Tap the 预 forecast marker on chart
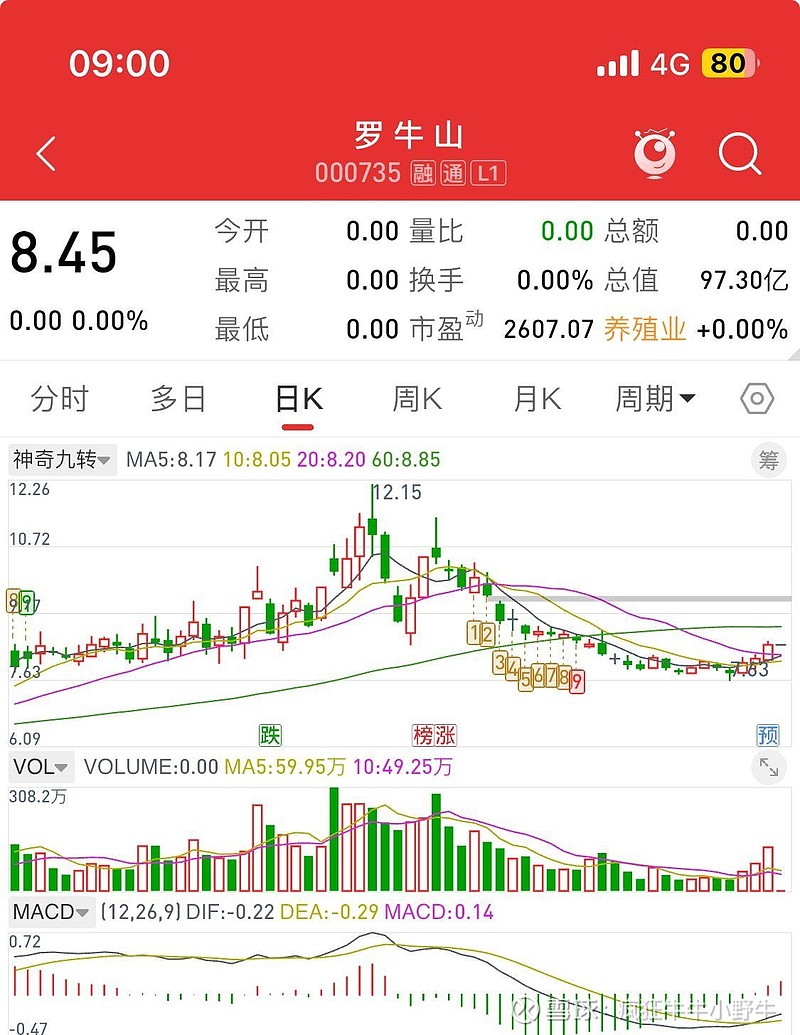 click(767, 736)
